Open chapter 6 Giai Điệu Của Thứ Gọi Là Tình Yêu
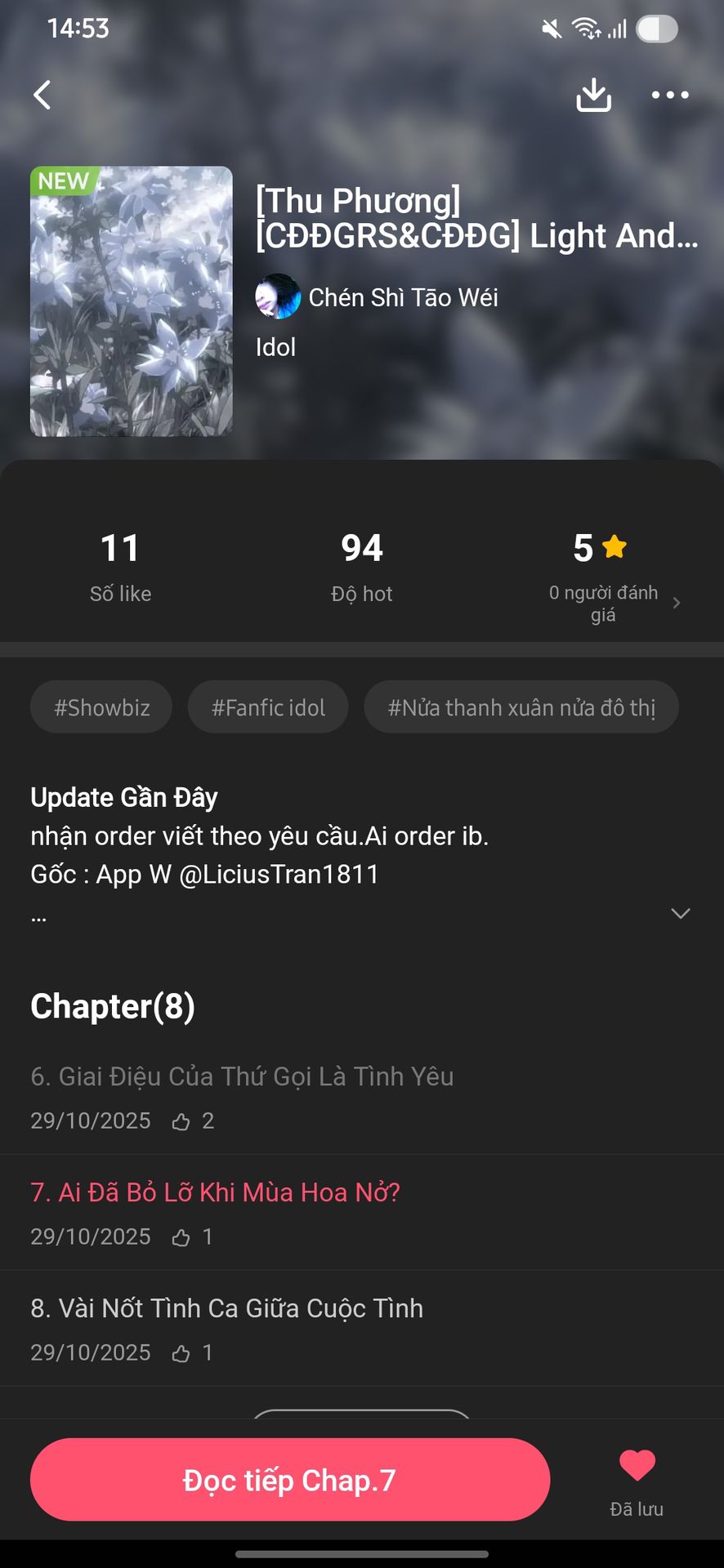The image size is (724, 1568). (x=242, y=1076)
